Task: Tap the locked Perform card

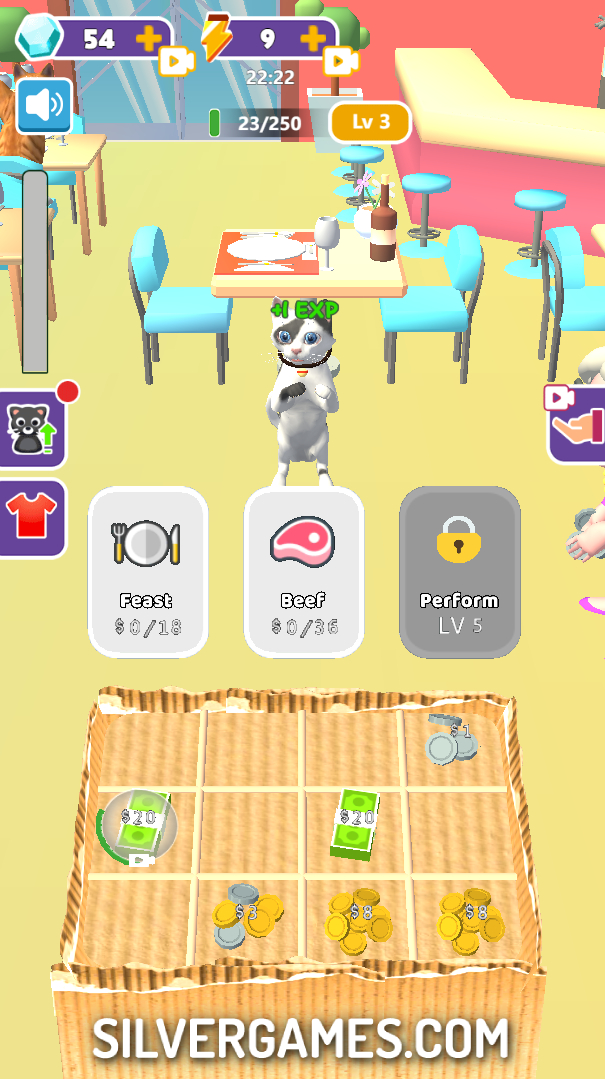Action: (459, 571)
